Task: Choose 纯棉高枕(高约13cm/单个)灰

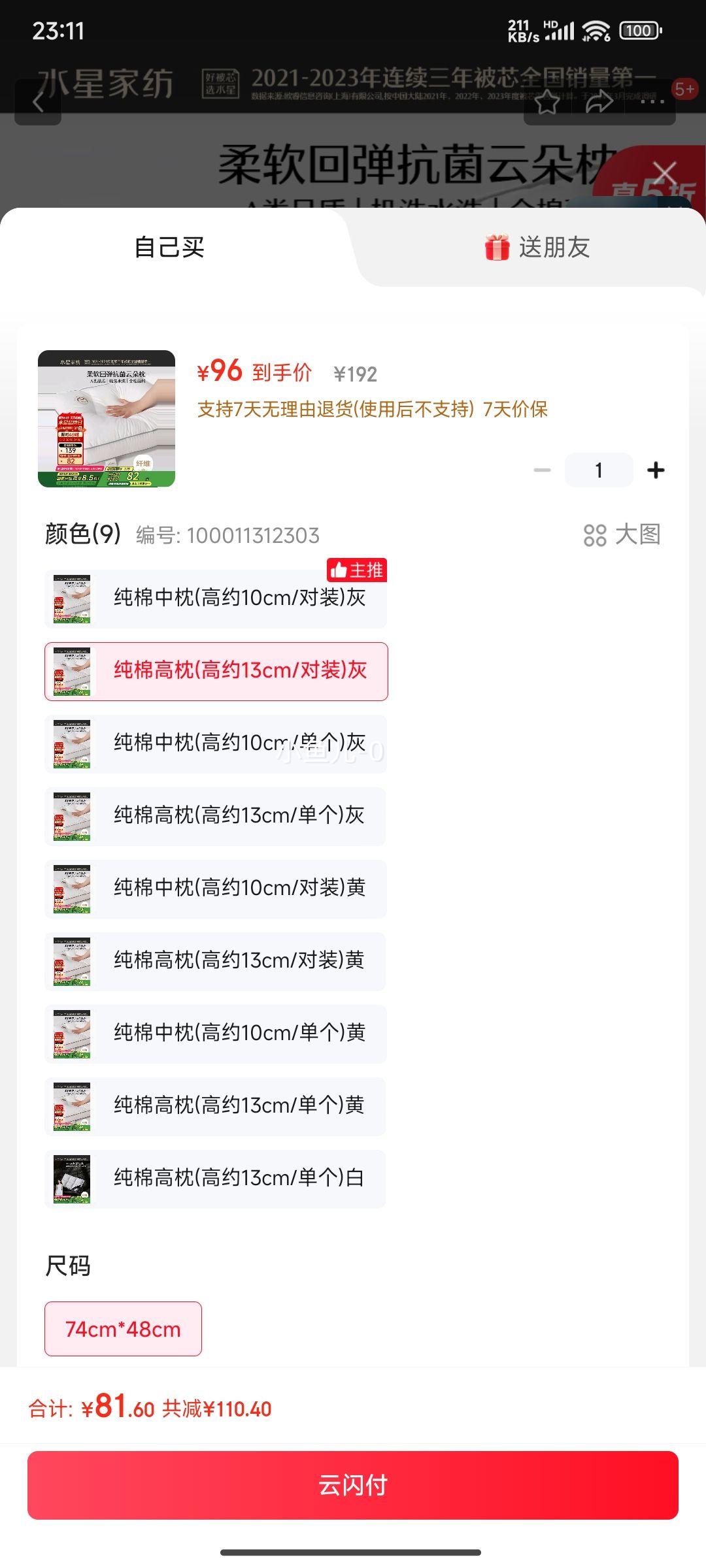Action: coord(215,817)
